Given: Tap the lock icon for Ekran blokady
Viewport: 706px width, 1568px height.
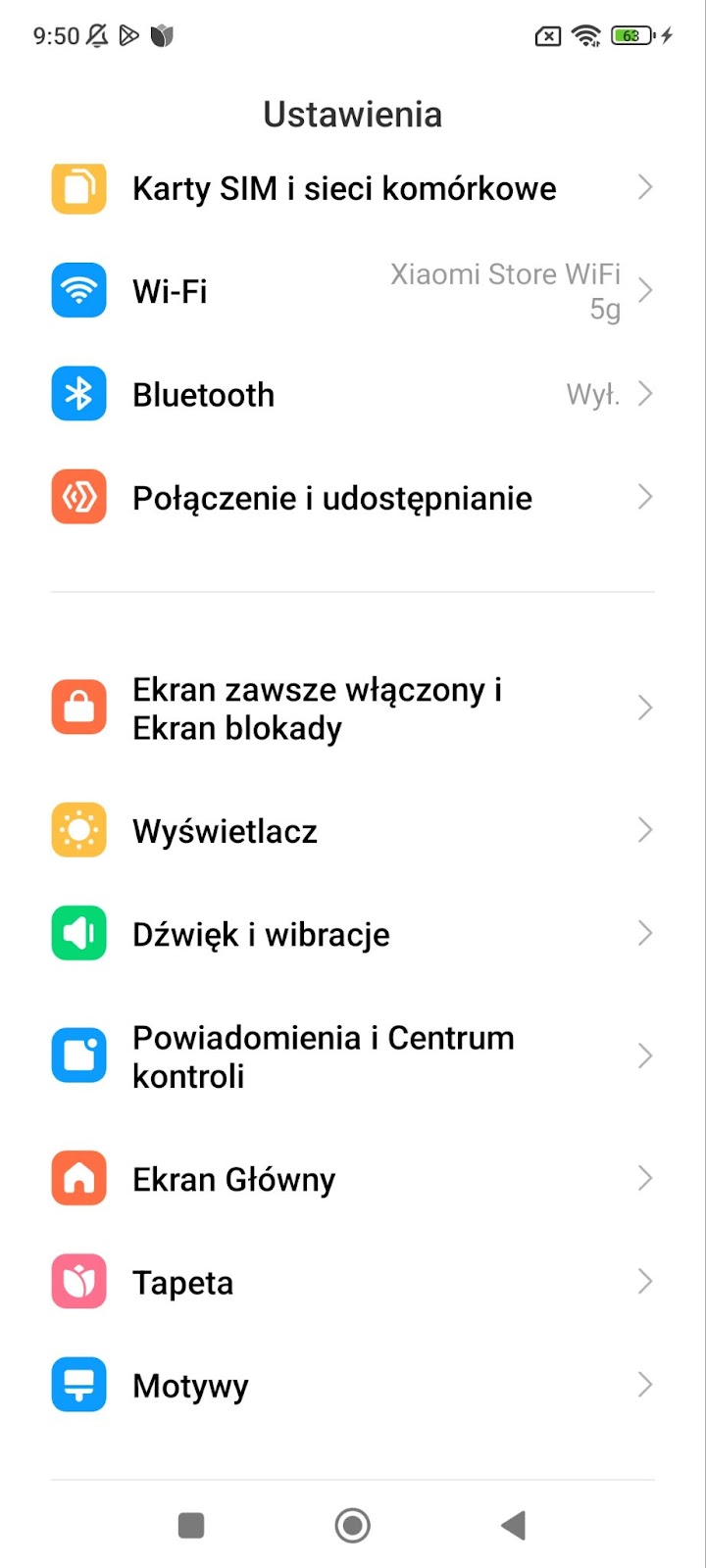Looking at the screenshot, I should click(78, 707).
